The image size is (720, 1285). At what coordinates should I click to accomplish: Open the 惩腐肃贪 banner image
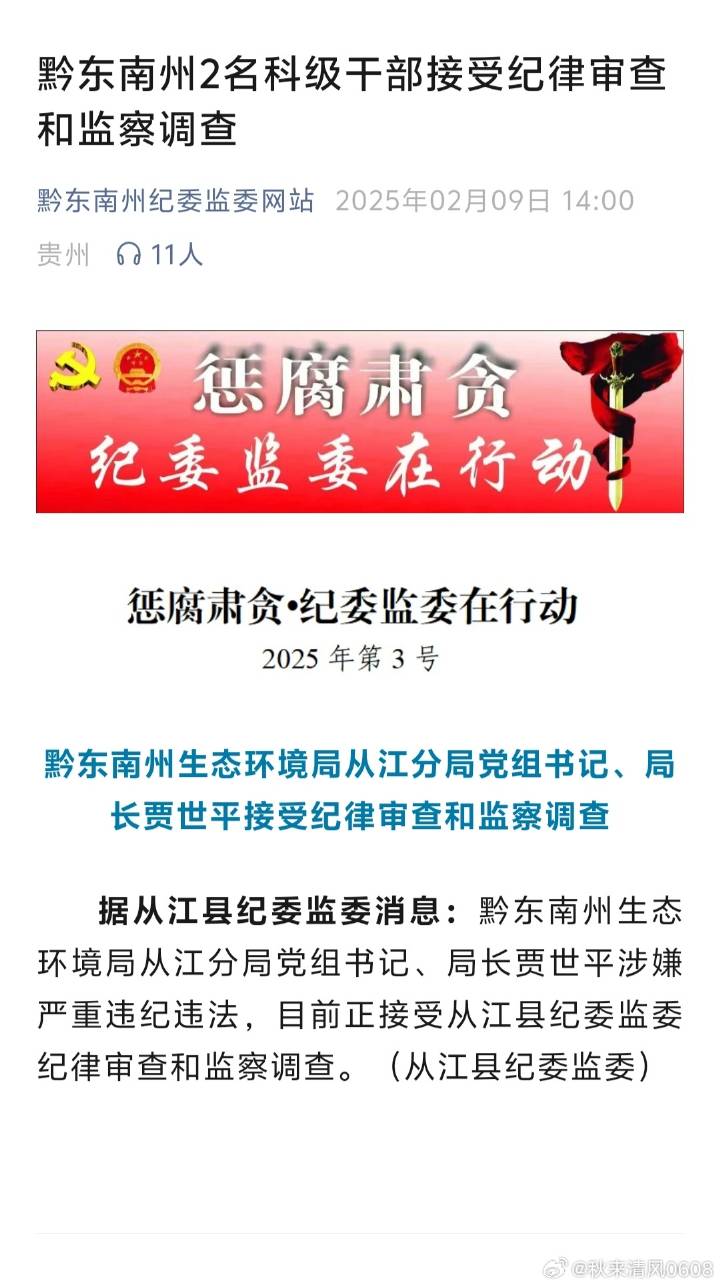pos(360,421)
